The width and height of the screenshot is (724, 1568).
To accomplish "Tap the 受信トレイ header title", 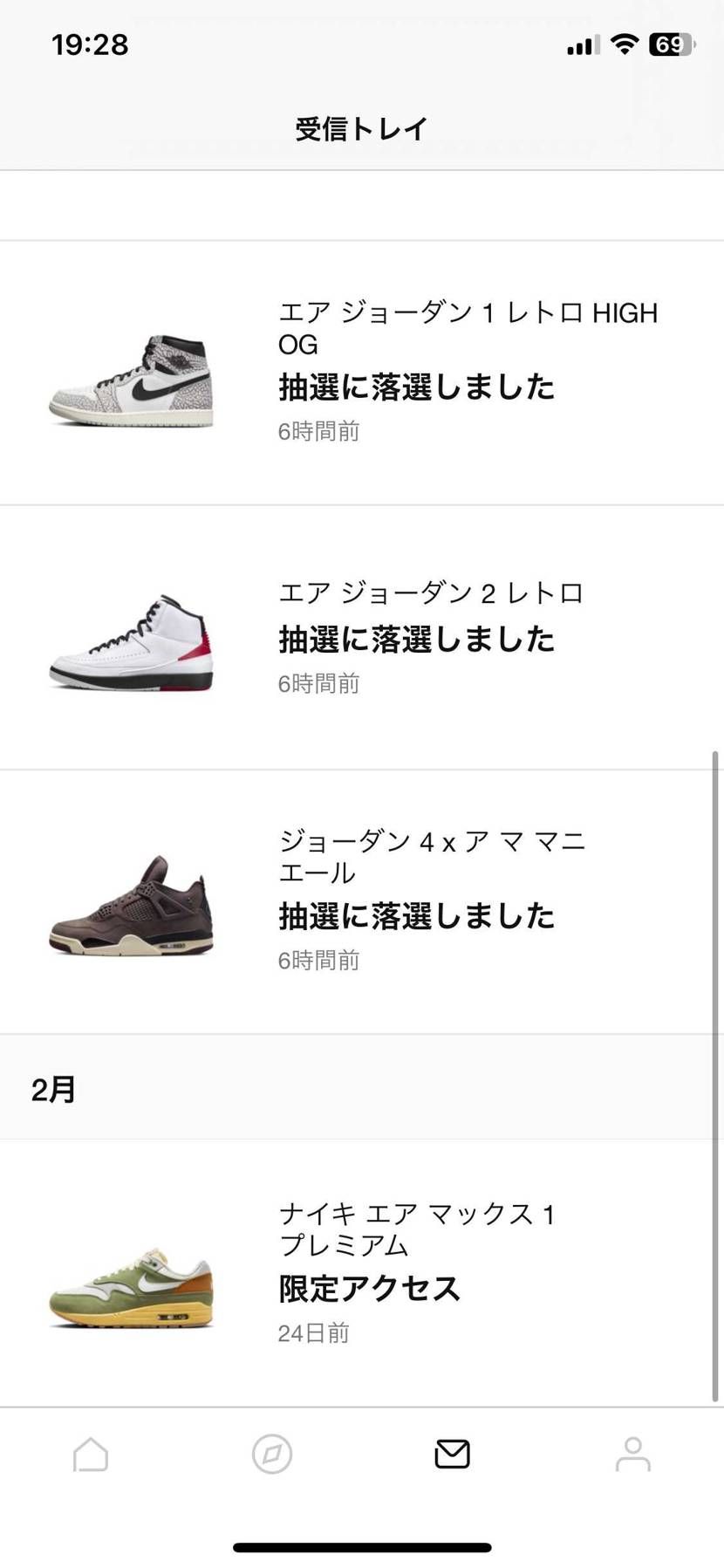I will pyautogui.click(x=361, y=127).
